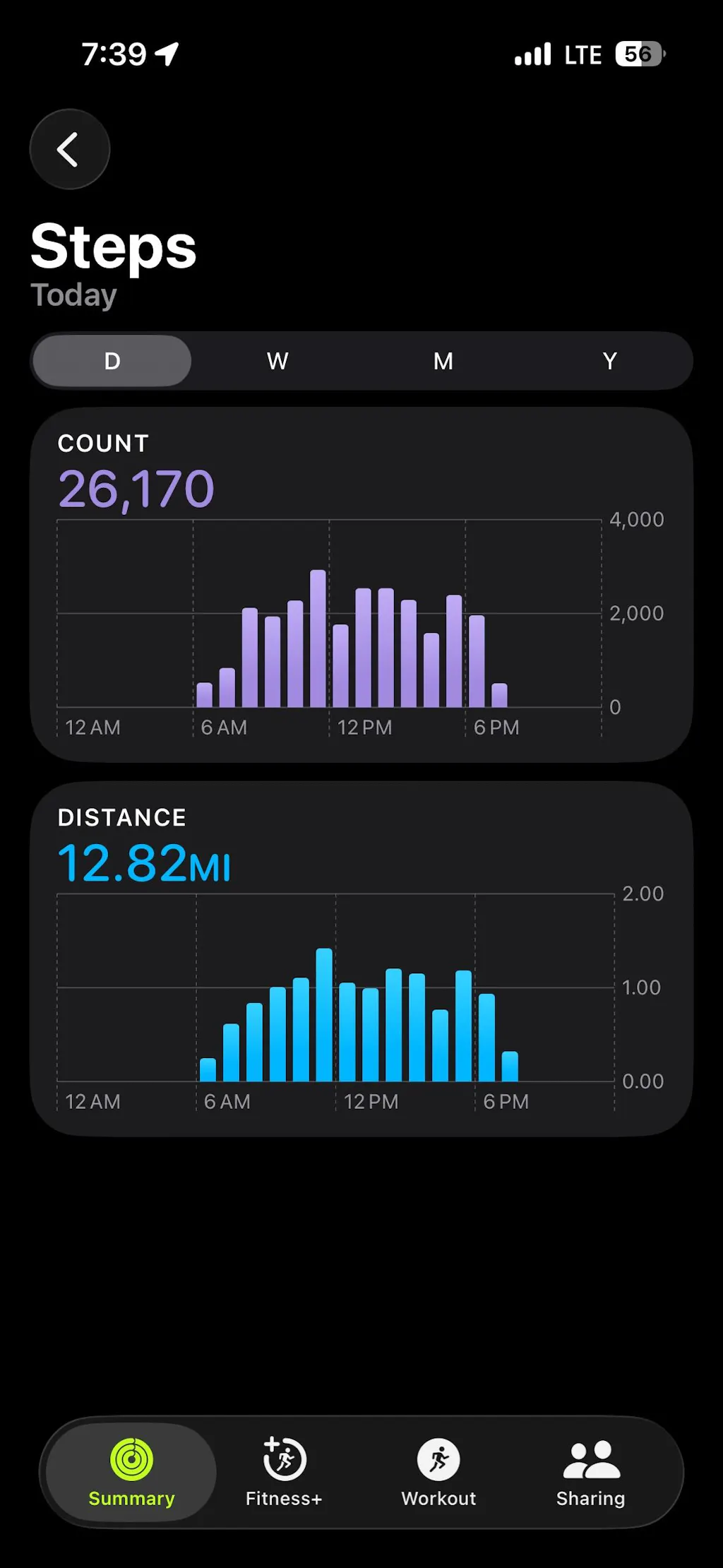Switch to the M monthly view
Image resolution: width=723 pixels, height=1568 pixels.
pyautogui.click(x=443, y=361)
